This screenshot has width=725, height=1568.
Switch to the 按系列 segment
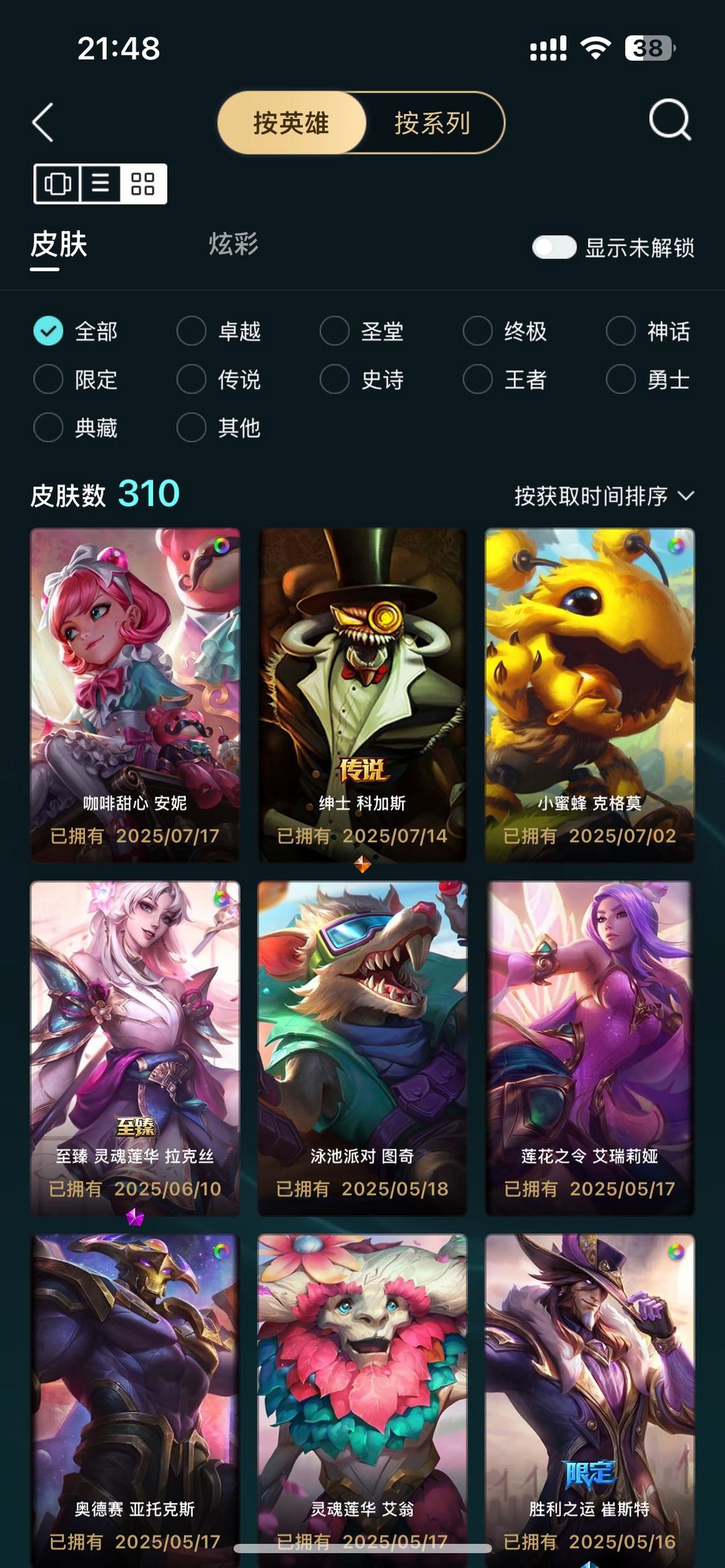coord(432,123)
